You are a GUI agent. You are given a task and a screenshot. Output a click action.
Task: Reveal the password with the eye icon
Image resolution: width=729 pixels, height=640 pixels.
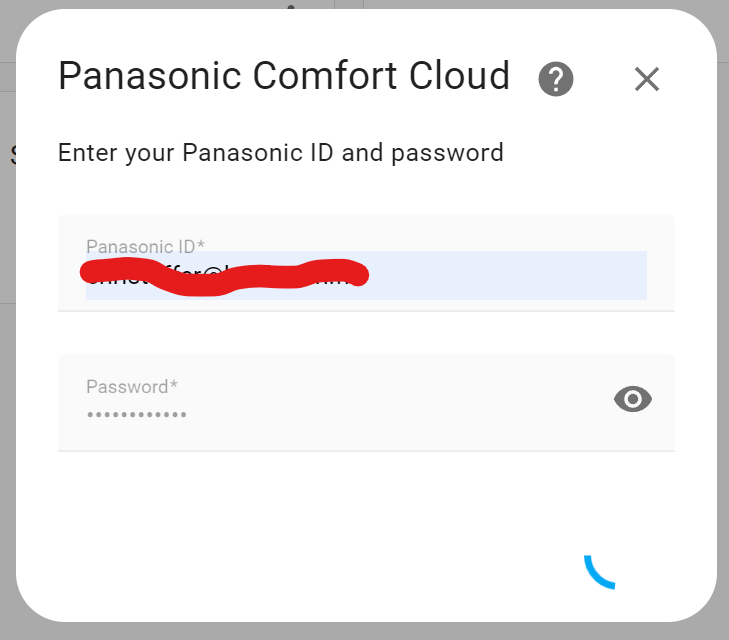632,400
